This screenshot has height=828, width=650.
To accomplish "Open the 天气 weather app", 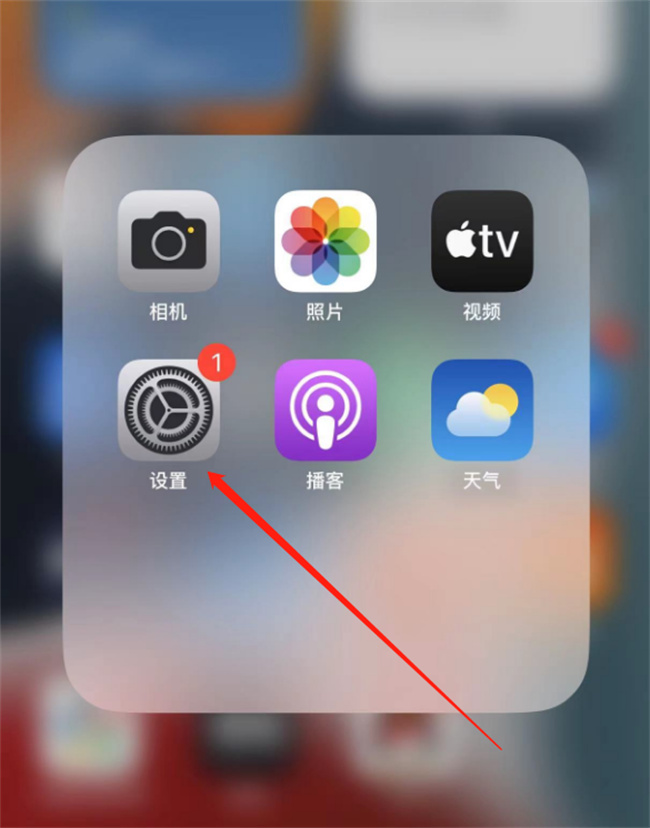I will pos(482,410).
